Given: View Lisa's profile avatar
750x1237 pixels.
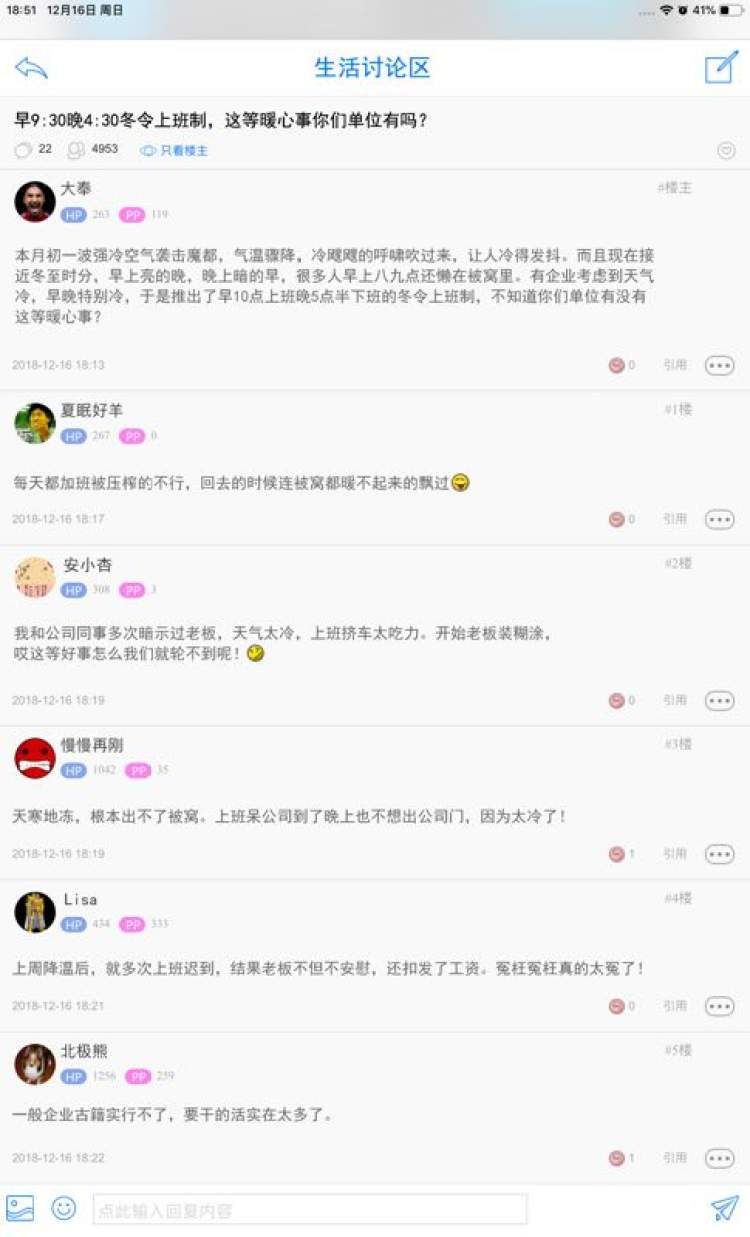Looking at the screenshot, I should 35,912.
